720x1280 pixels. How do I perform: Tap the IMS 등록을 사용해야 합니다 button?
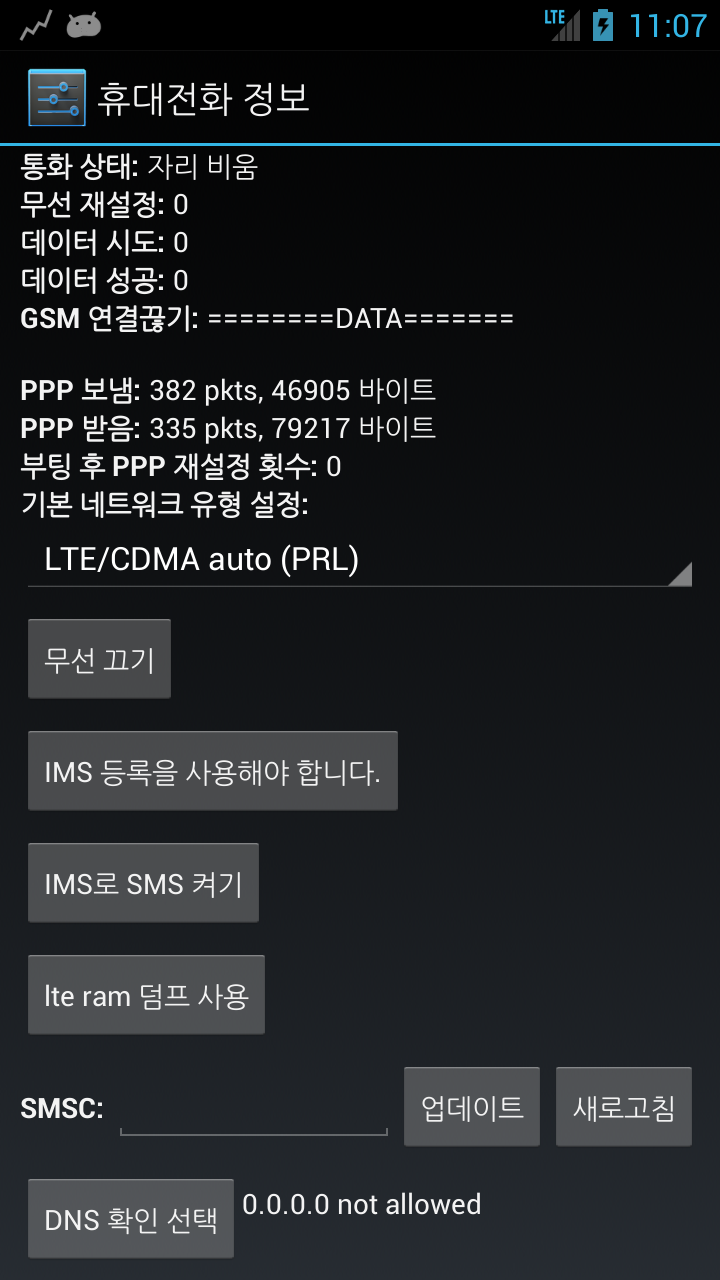[212, 771]
